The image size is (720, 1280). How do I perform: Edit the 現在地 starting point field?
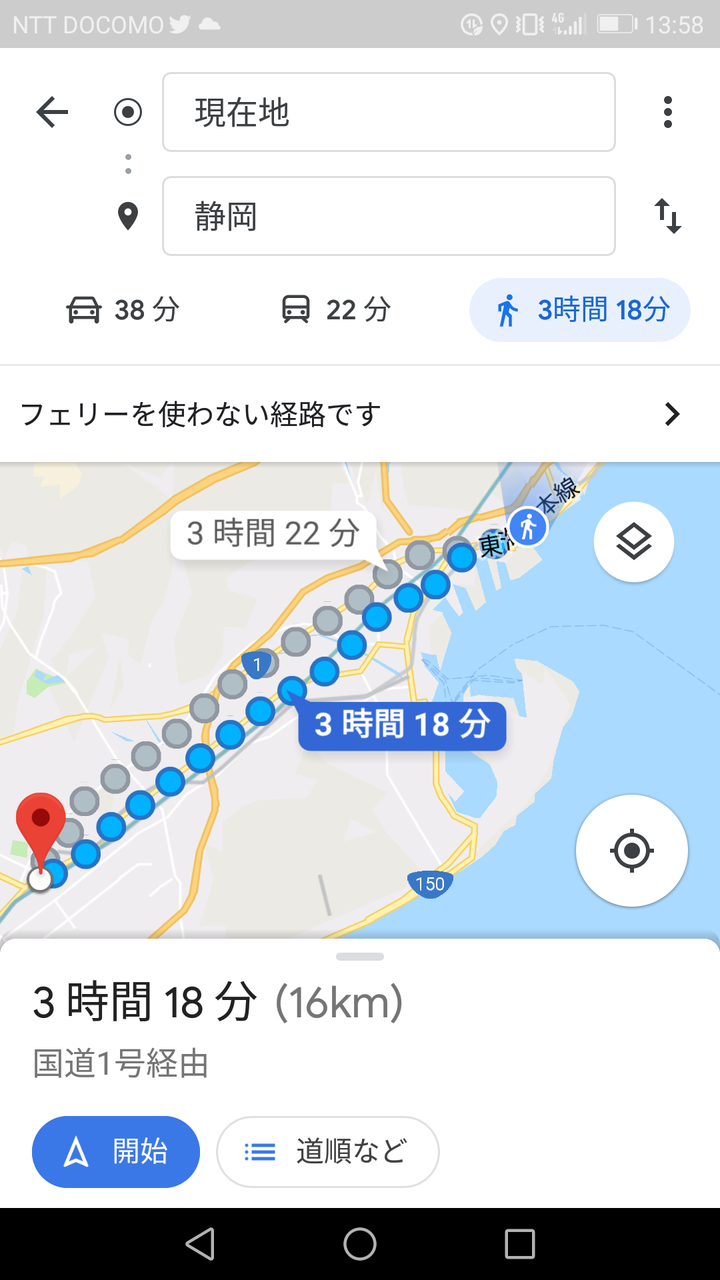click(x=389, y=112)
